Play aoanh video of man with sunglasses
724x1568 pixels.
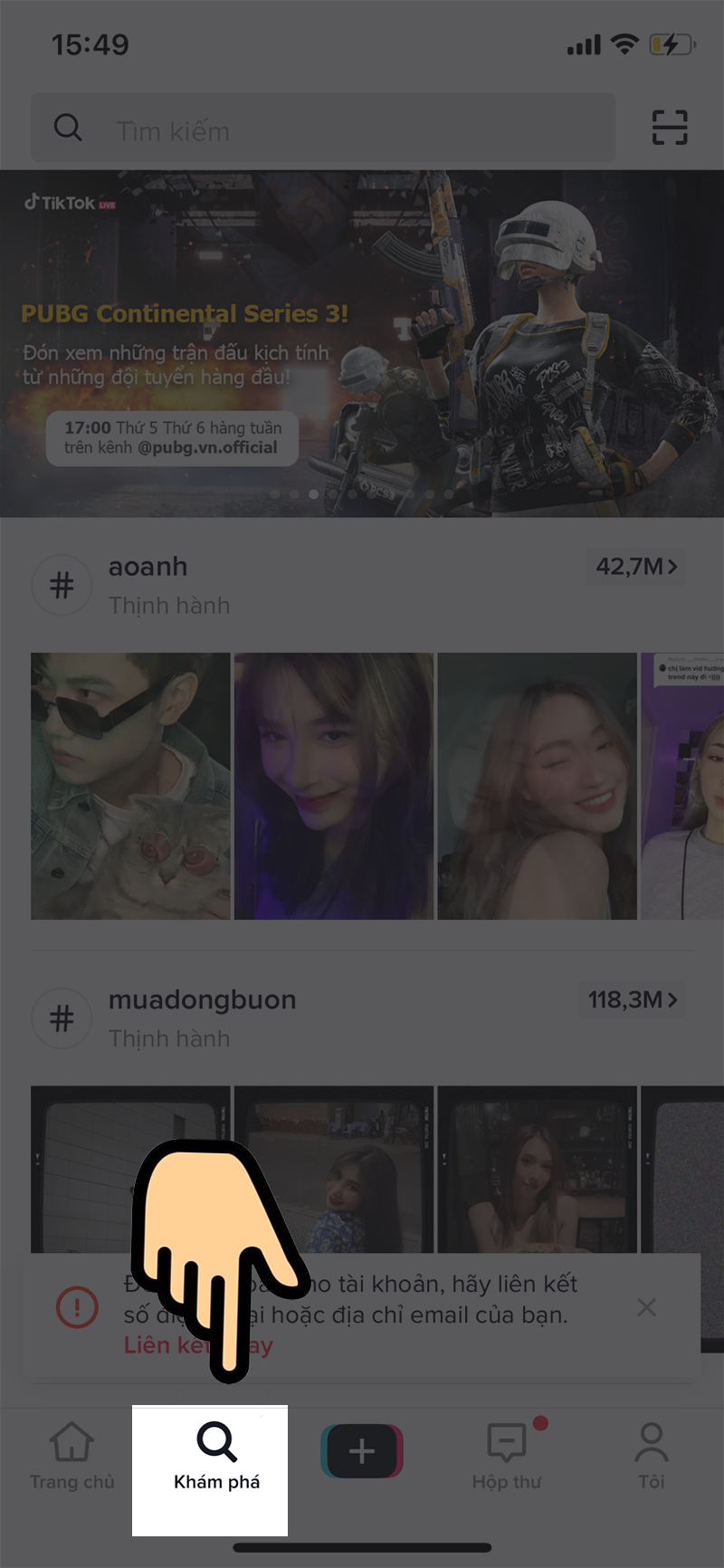coord(130,786)
